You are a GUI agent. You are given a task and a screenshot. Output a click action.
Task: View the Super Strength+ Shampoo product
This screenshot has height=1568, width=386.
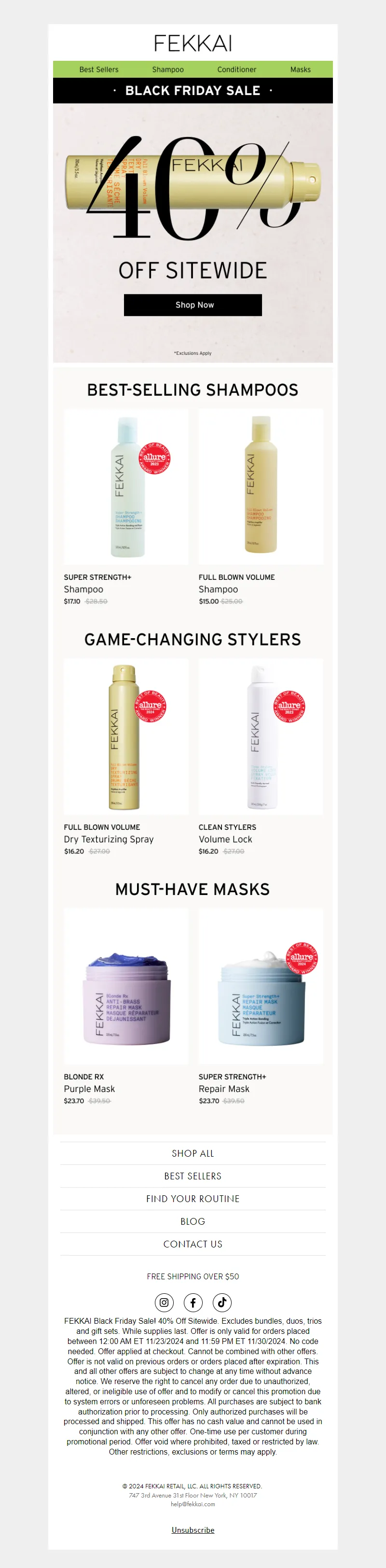(126, 487)
